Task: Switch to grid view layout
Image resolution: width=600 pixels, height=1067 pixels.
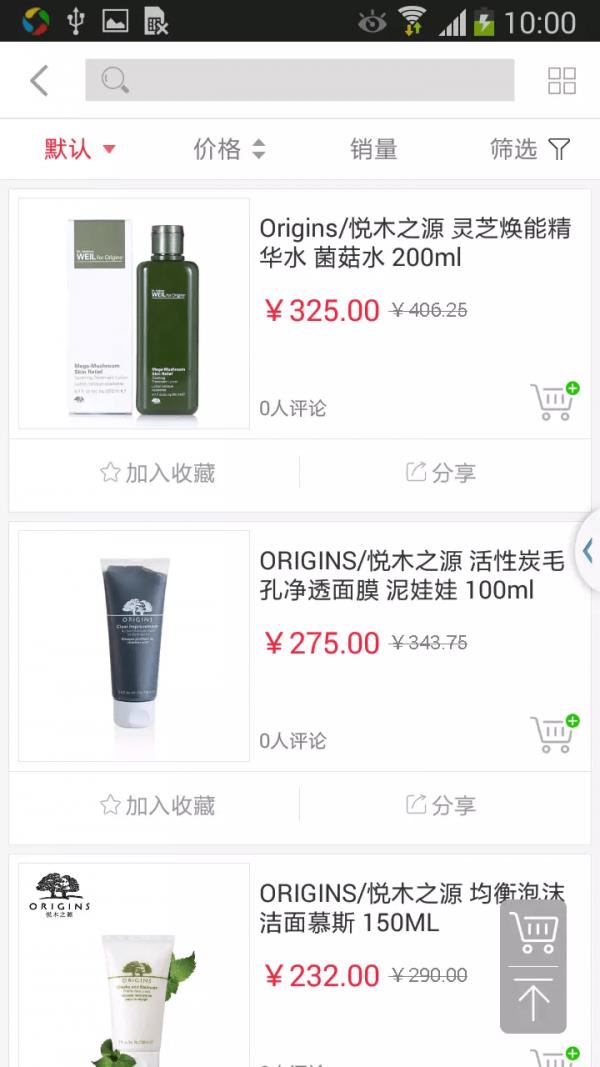Action: click(x=562, y=80)
